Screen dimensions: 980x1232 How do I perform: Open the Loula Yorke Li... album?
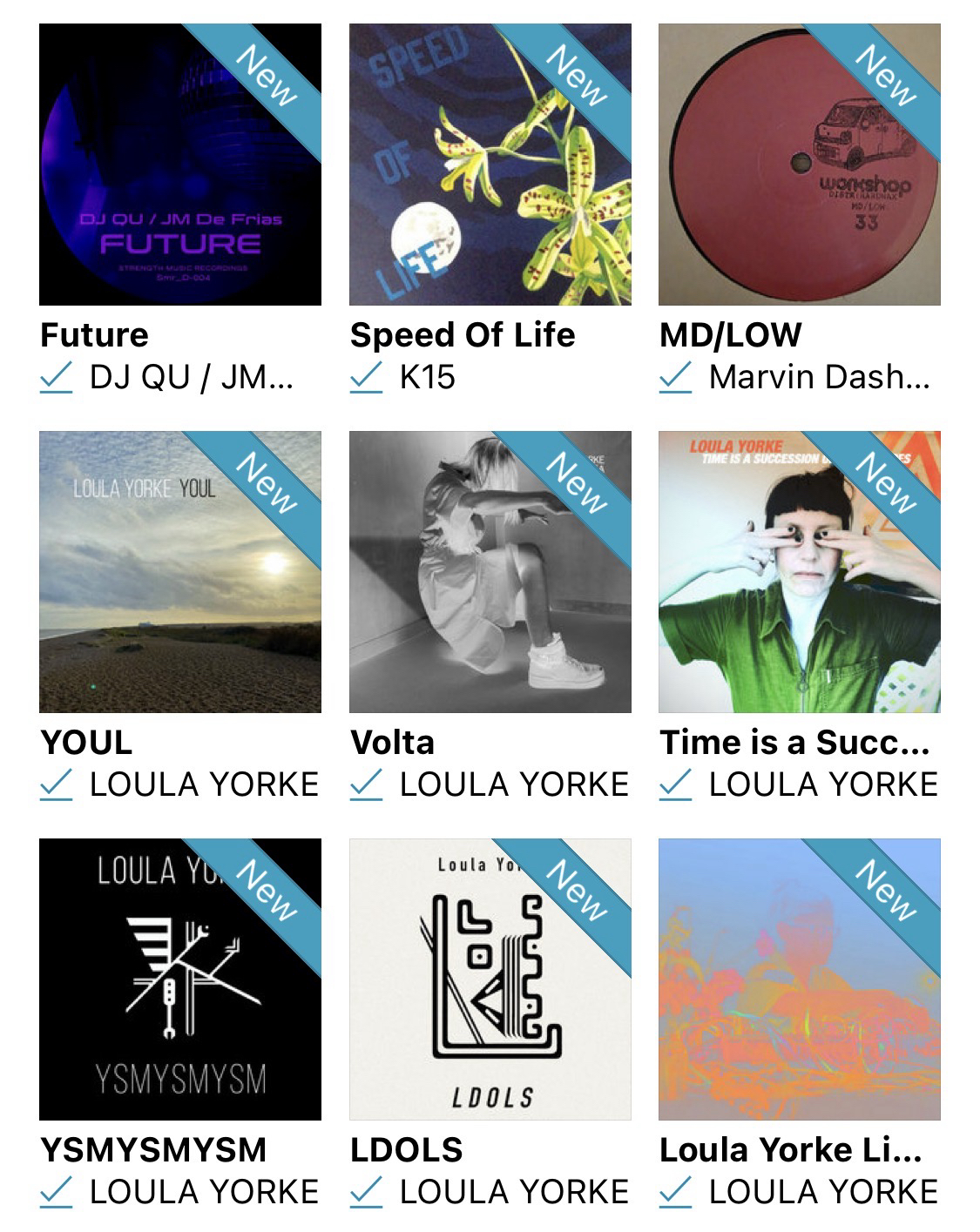(799, 980)
